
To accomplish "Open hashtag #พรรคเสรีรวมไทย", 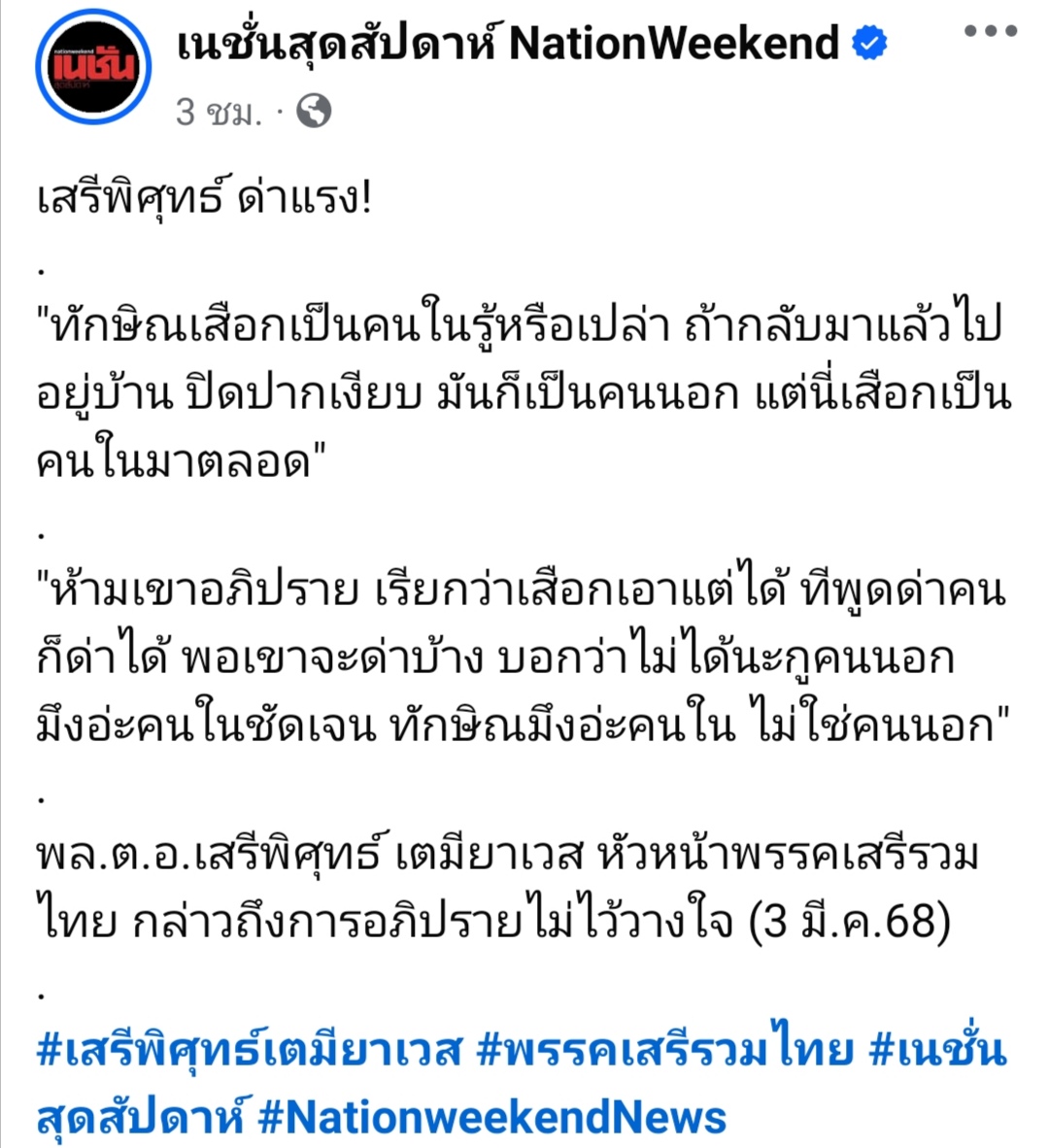I will point(665,1052).
